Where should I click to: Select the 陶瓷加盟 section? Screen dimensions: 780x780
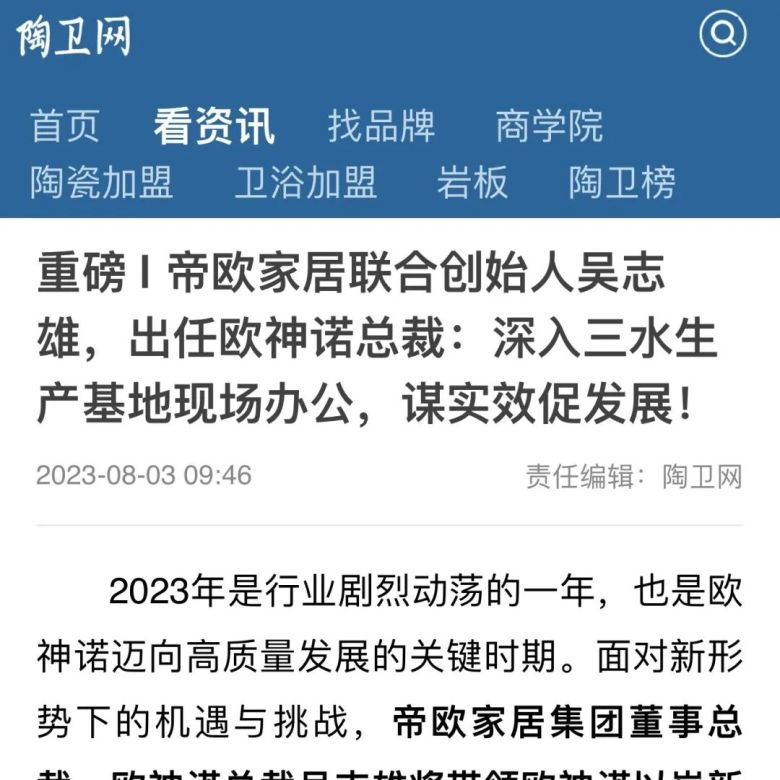point(101,183)
